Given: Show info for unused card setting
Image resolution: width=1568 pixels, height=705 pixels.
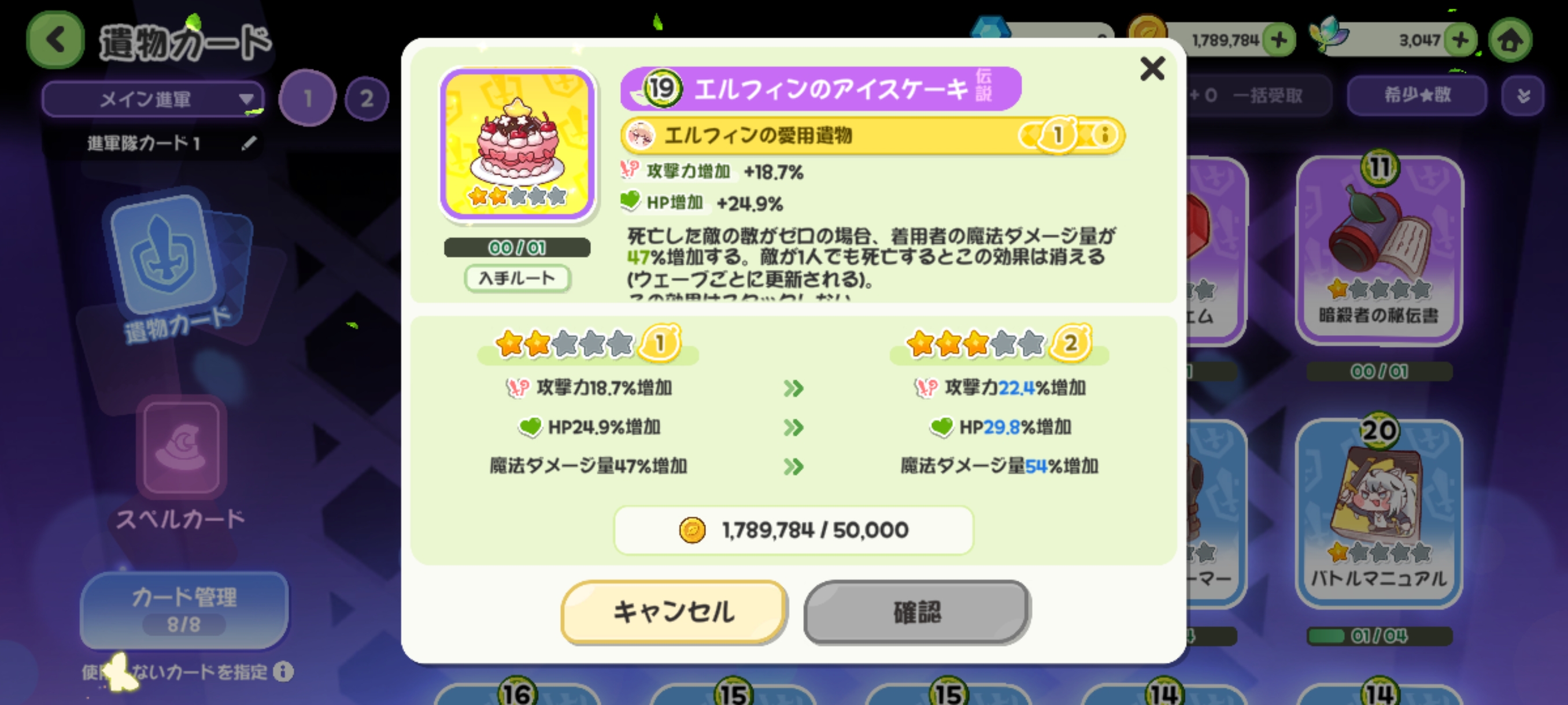Looking at the screenshot, I should tap(283, 671).
